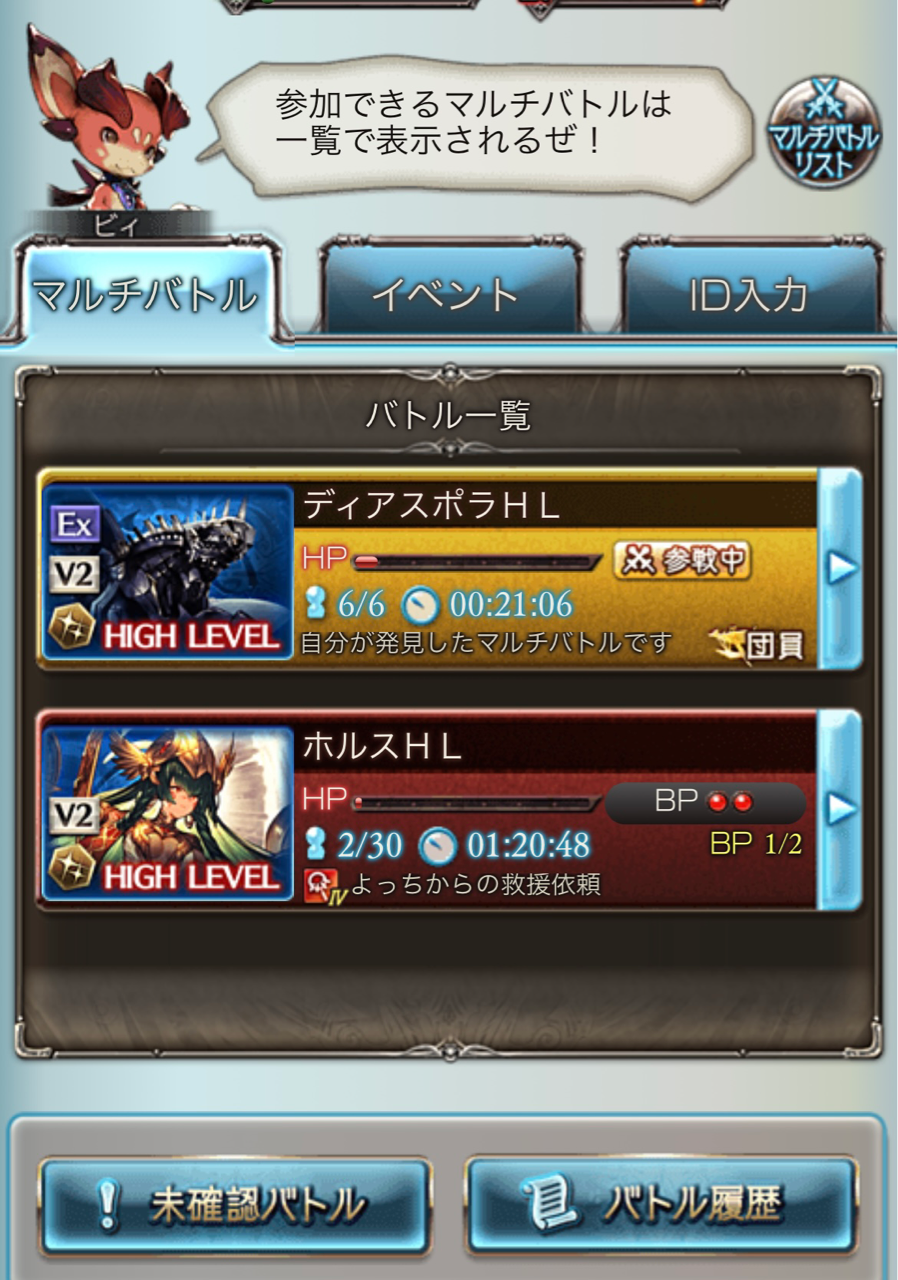Tap the arrow beside ディアスポラHL
The height and width of the screenshot is (1280, 898).
840,568
